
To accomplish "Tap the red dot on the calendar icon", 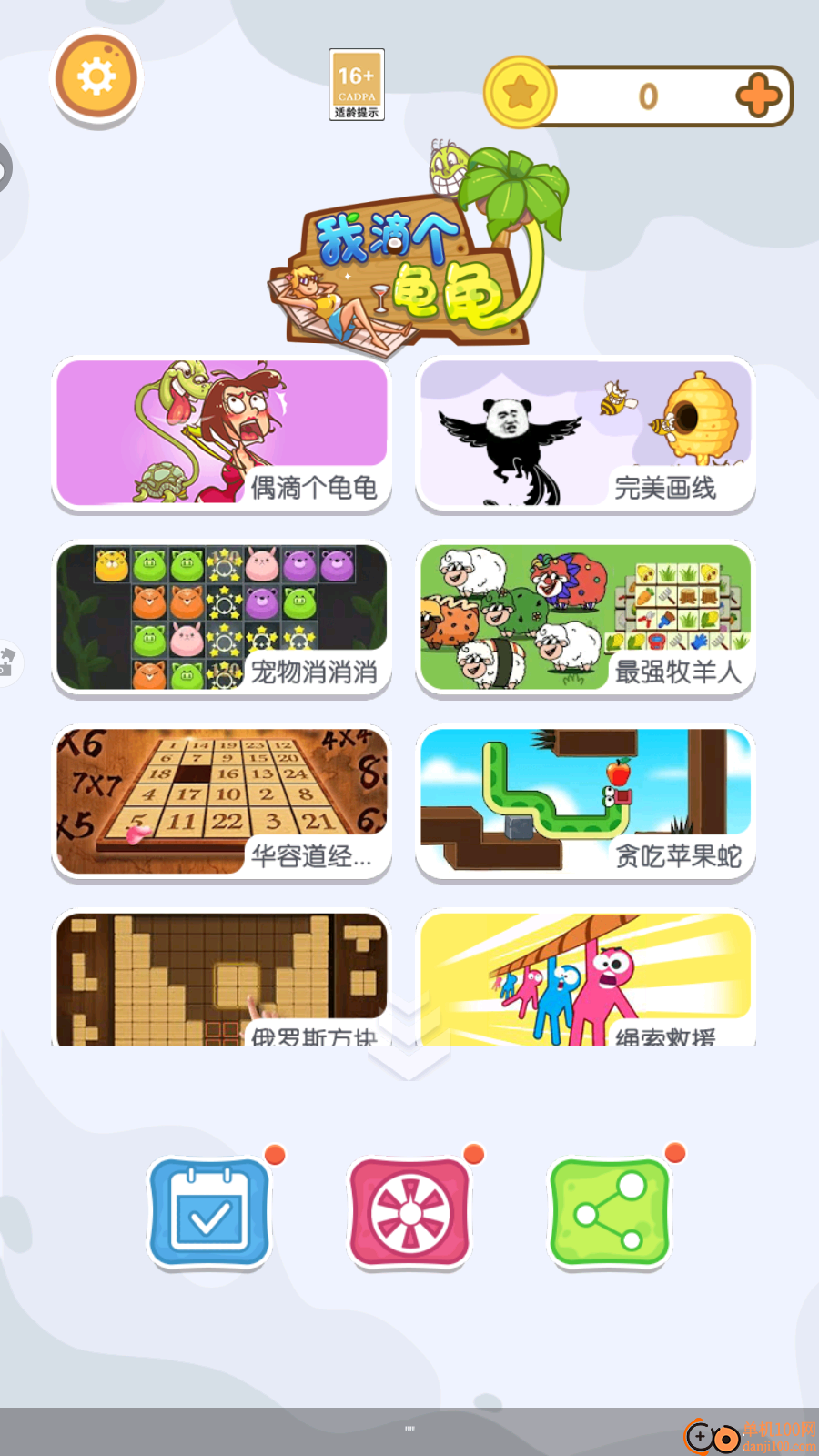I will (x=278, y=1153).
